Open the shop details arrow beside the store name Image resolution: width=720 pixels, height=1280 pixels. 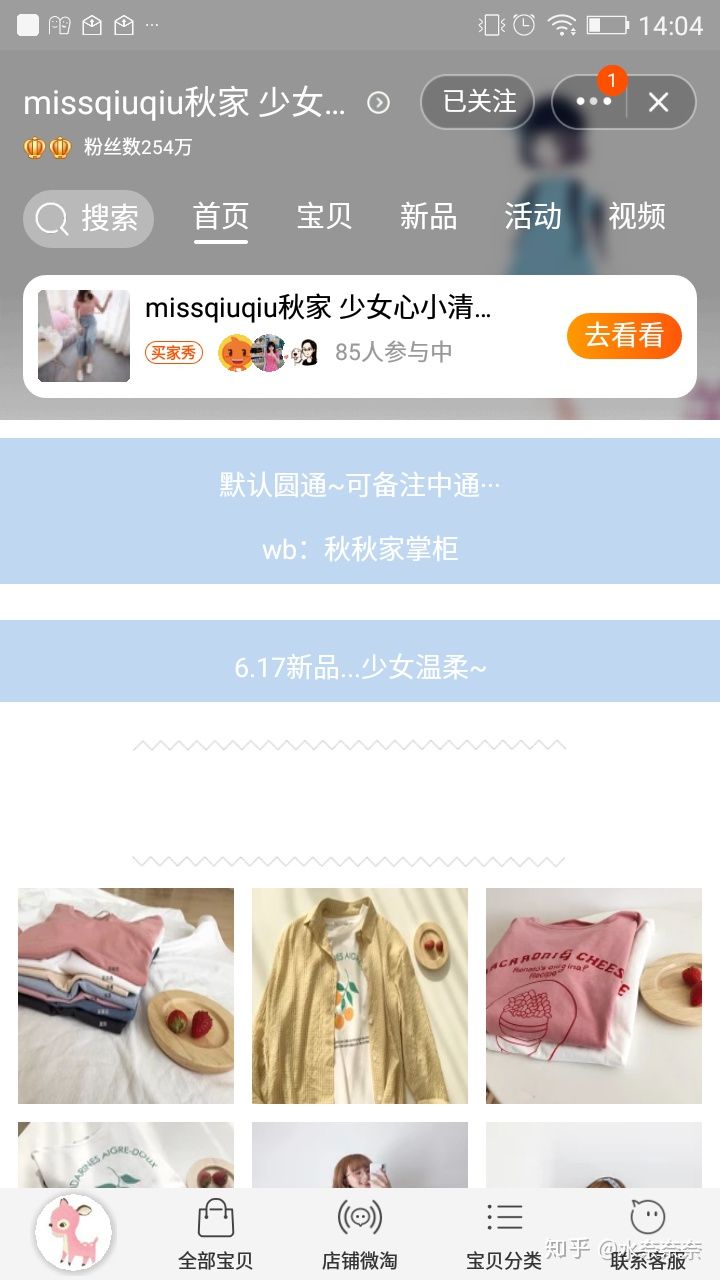pos(378,102)
